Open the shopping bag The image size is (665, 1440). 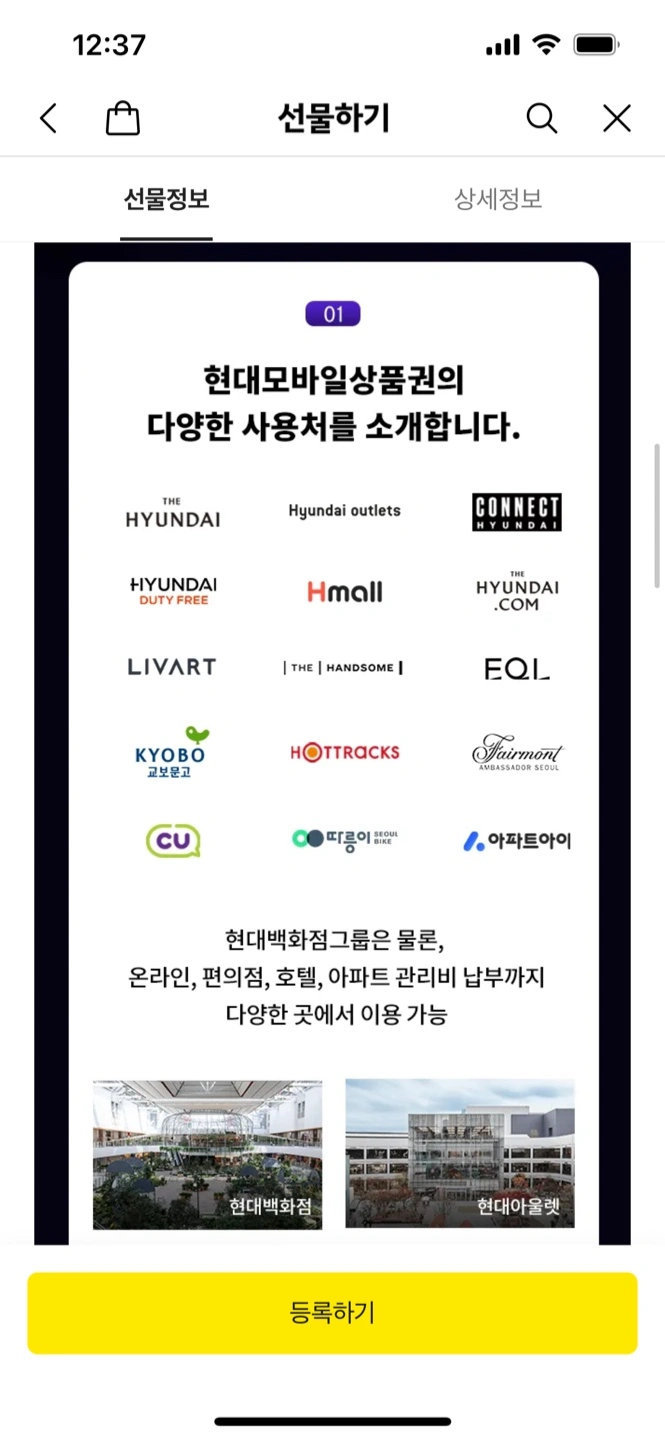[x=122, y=119]
